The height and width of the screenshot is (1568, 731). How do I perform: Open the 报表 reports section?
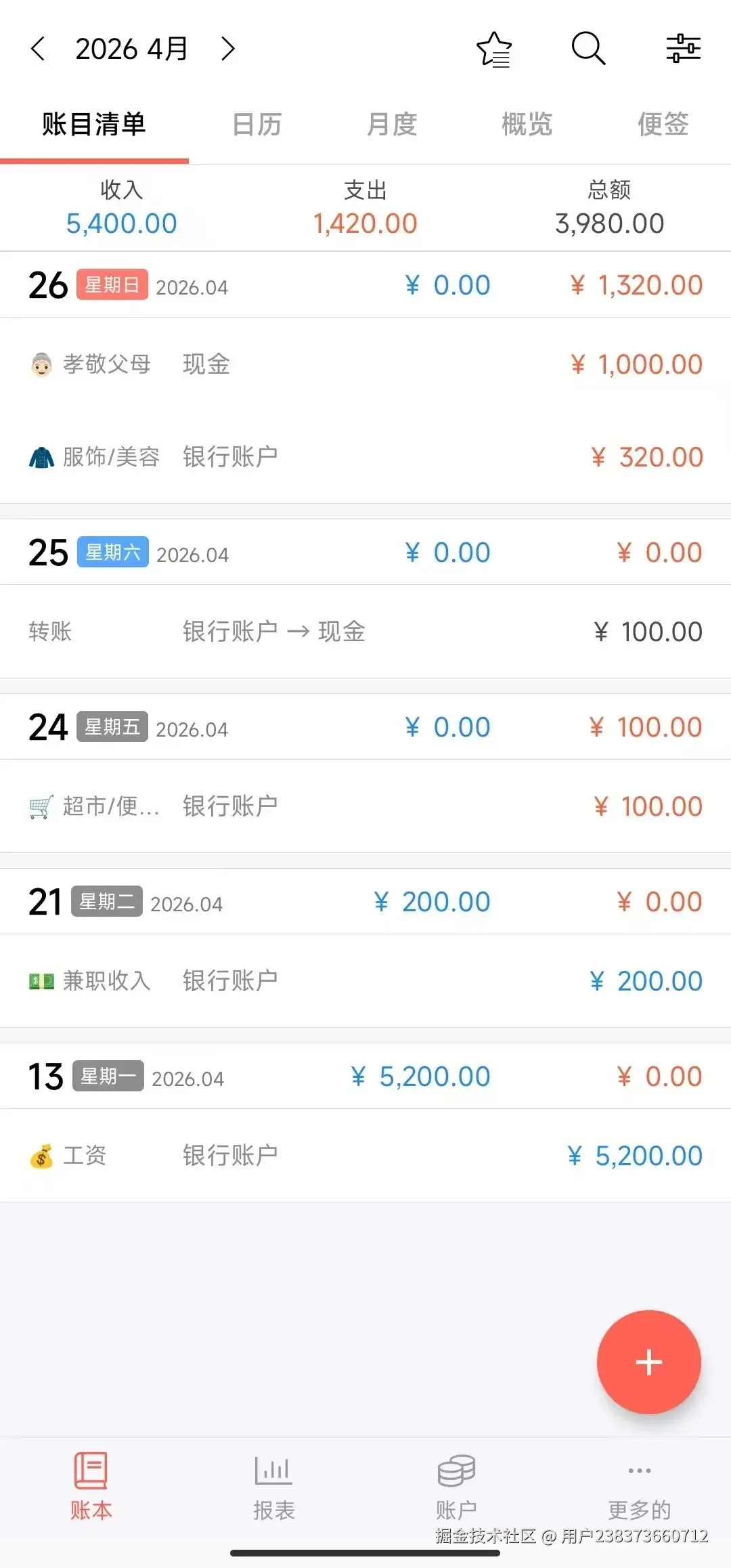point(273,1489)
